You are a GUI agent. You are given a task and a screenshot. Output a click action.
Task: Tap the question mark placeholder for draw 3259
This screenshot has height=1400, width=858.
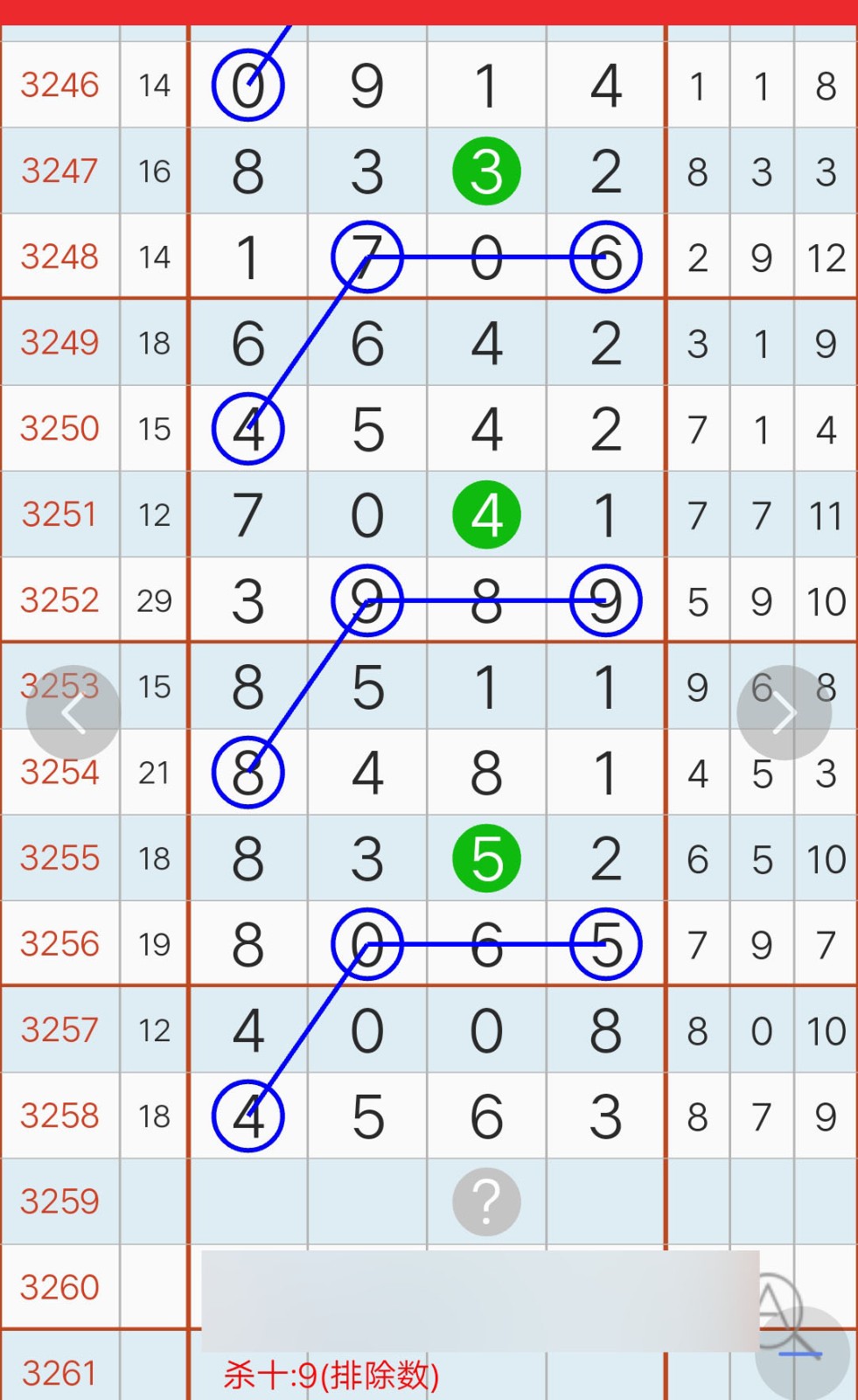[x=487, y=1201]
